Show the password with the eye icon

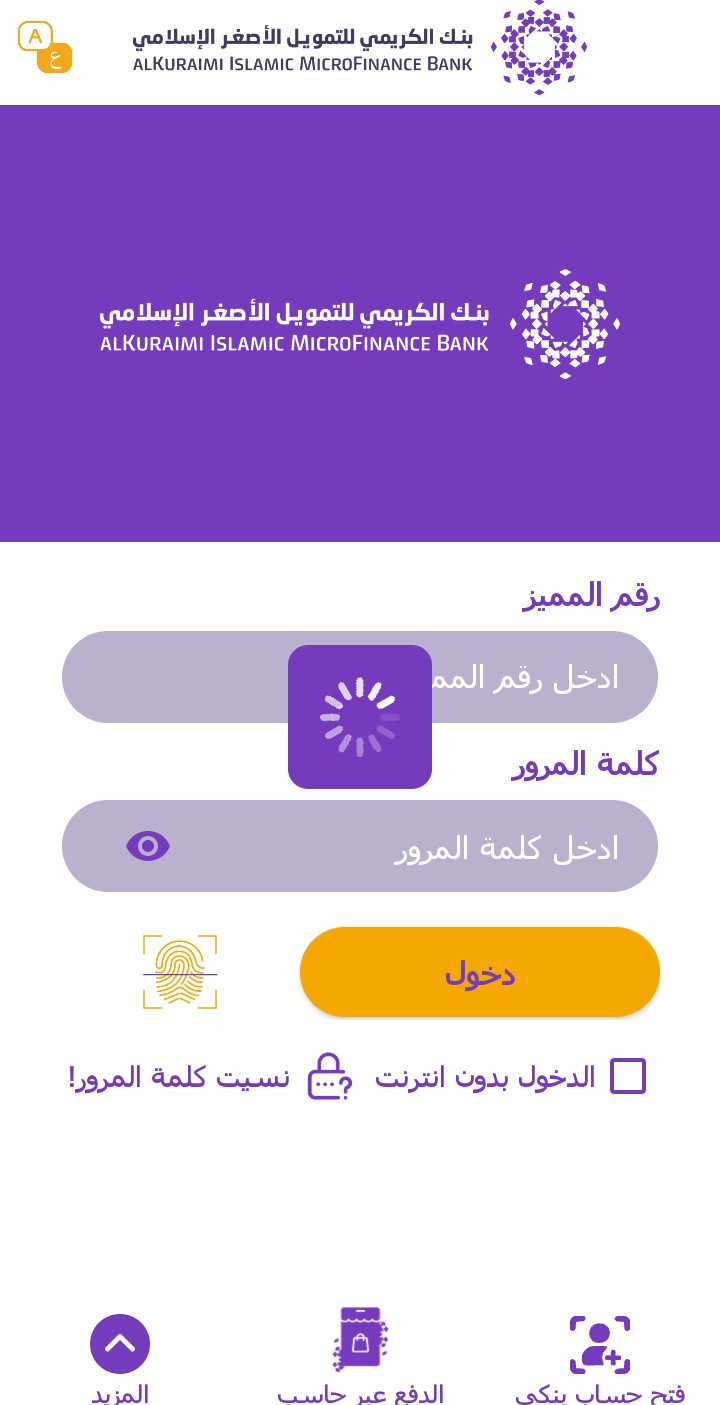[x=148, y=846]
